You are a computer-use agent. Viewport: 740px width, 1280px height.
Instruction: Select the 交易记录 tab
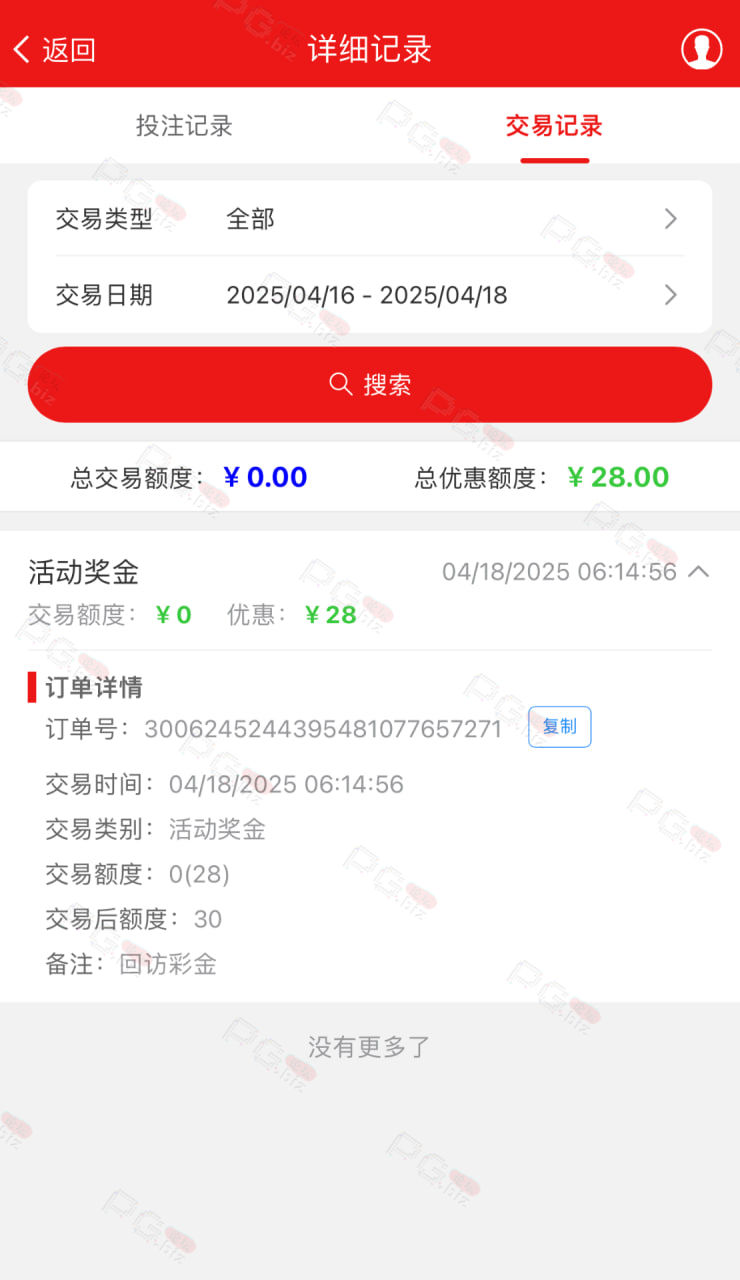click(554, 126)
